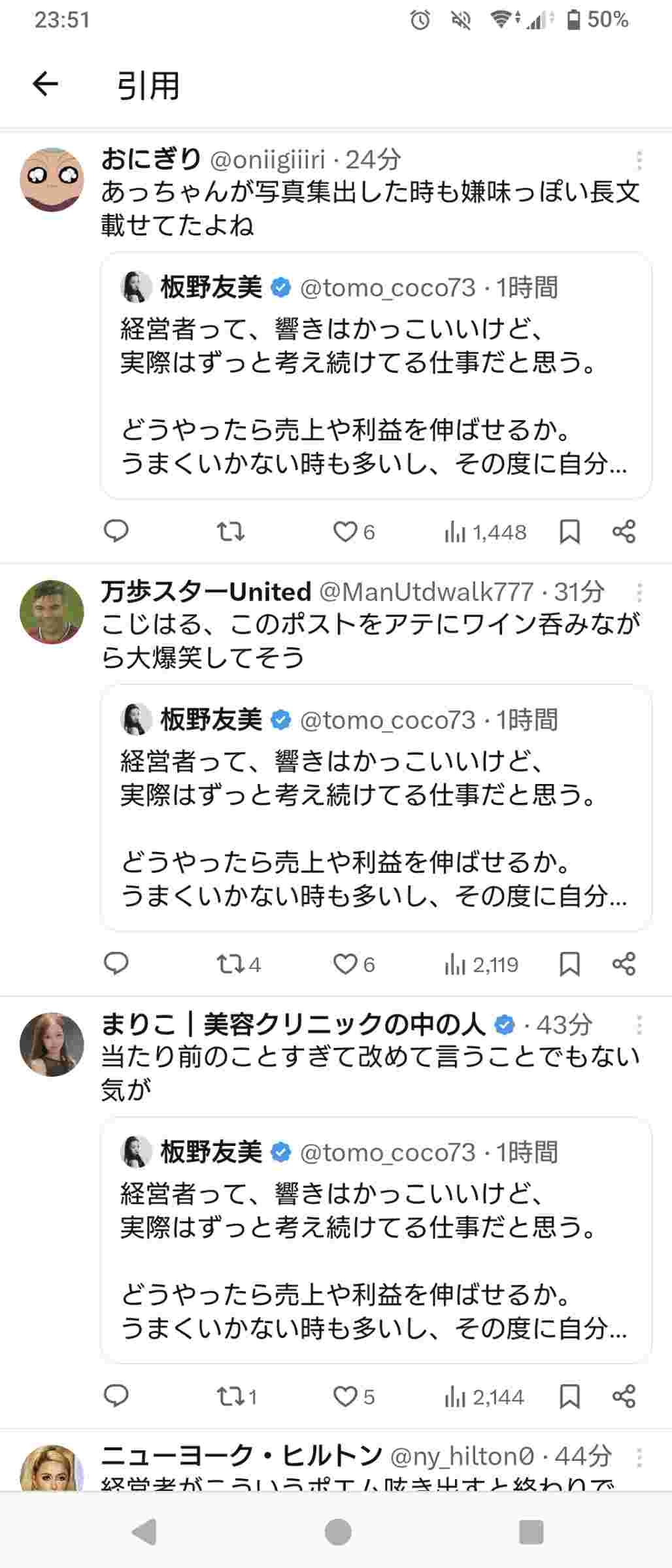Open the overflow menu on おにぎり's post
Screen dimensions: 672x1568
point(639,160)
